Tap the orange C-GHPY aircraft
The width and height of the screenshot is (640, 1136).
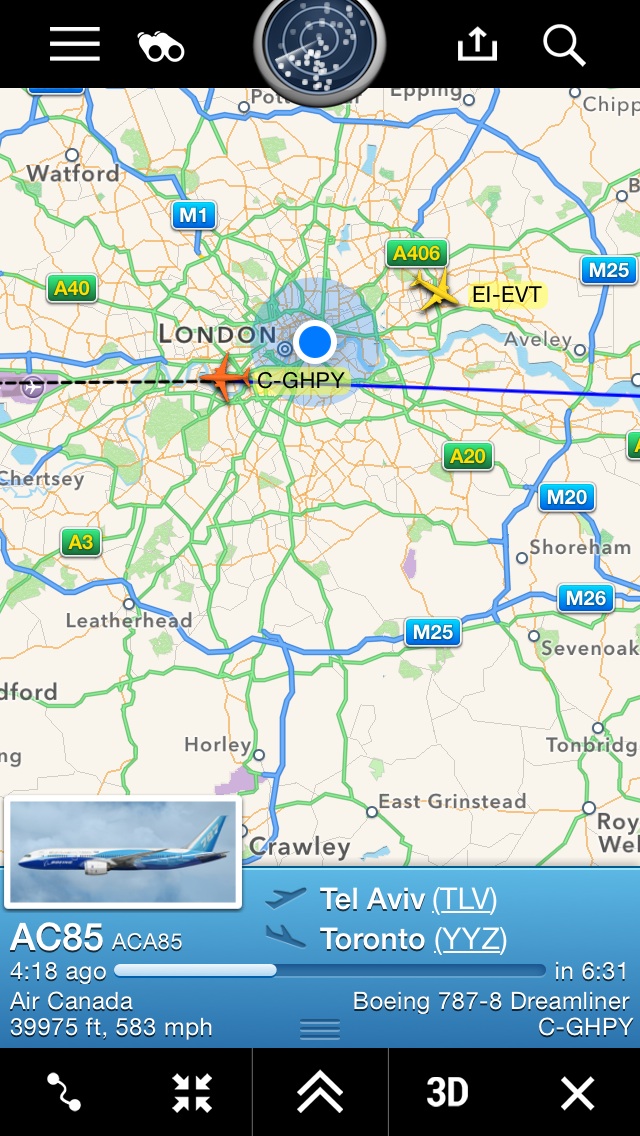226,377
